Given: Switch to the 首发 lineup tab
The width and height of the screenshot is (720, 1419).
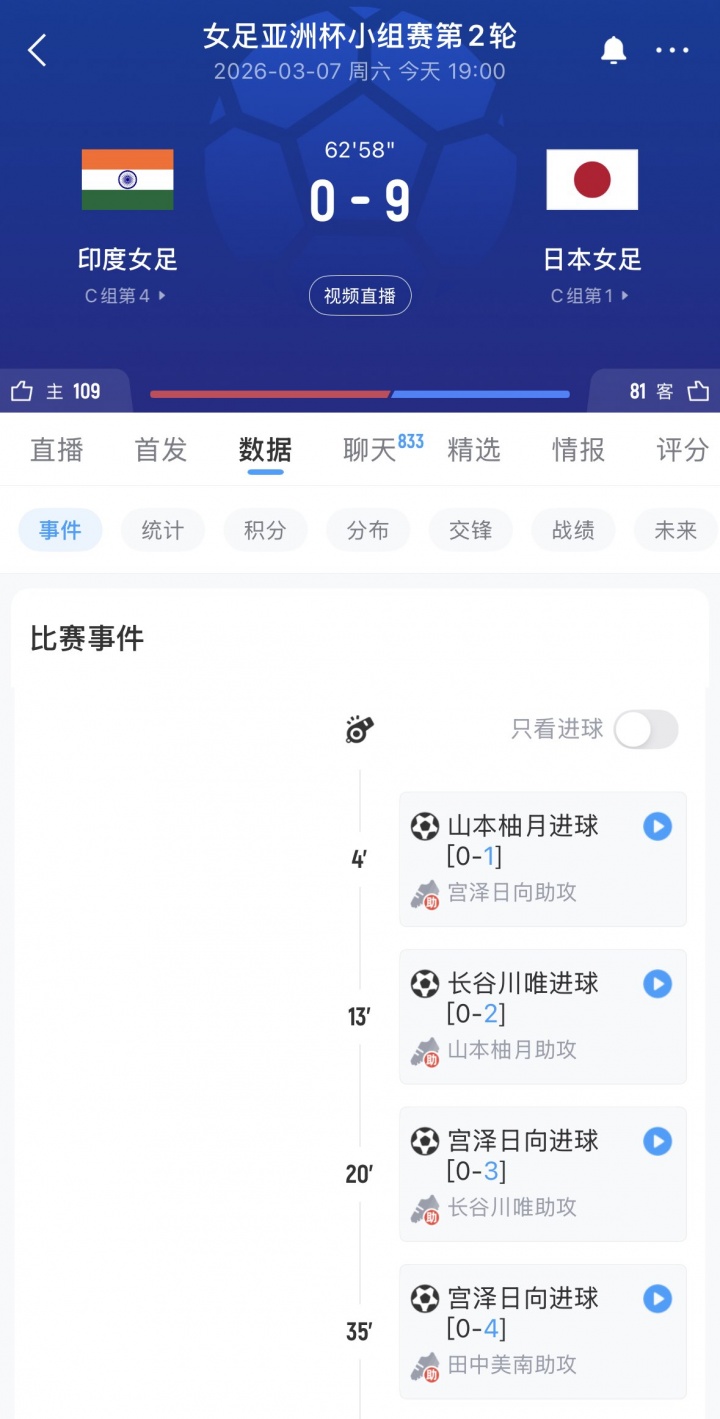Looking at the screenshot, I should pos(161,450).
